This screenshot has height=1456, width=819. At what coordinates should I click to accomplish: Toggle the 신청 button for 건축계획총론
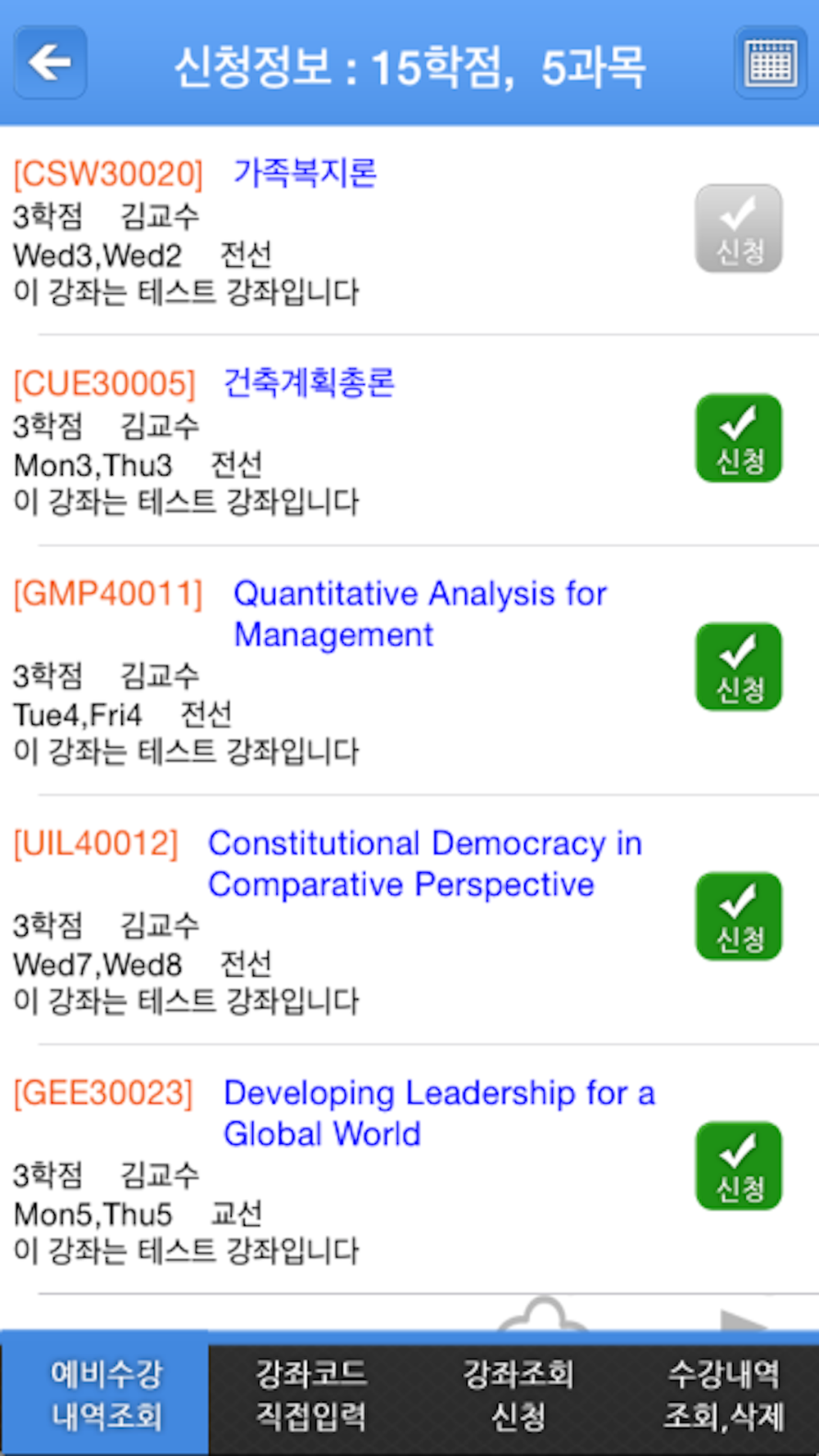click(x=739, y=438)
